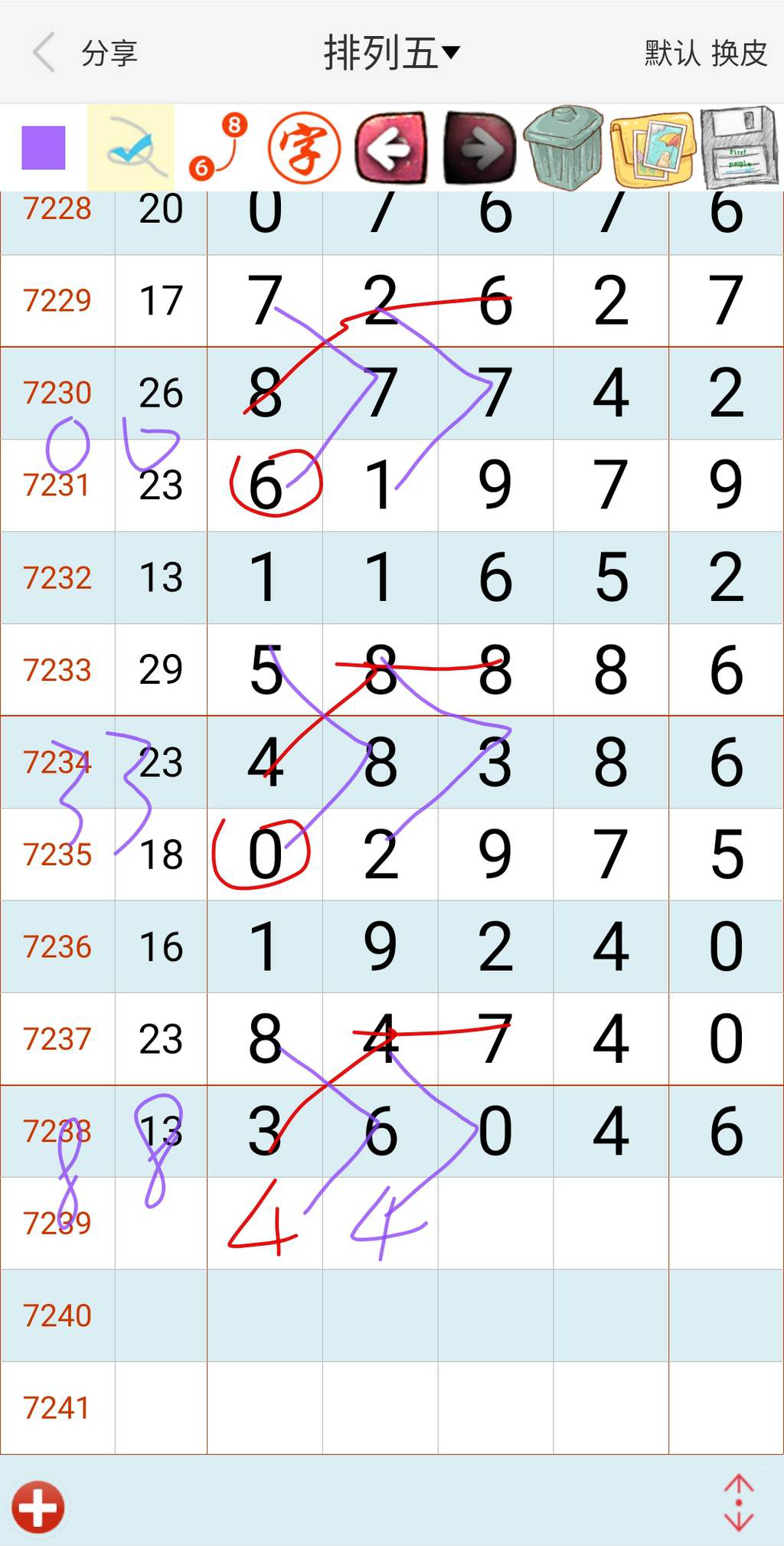Viewport: 784px width, 1546px height.
Task: Expand row 7239 for predictions
Action: pyautogui.click(x=57, y=1223)
